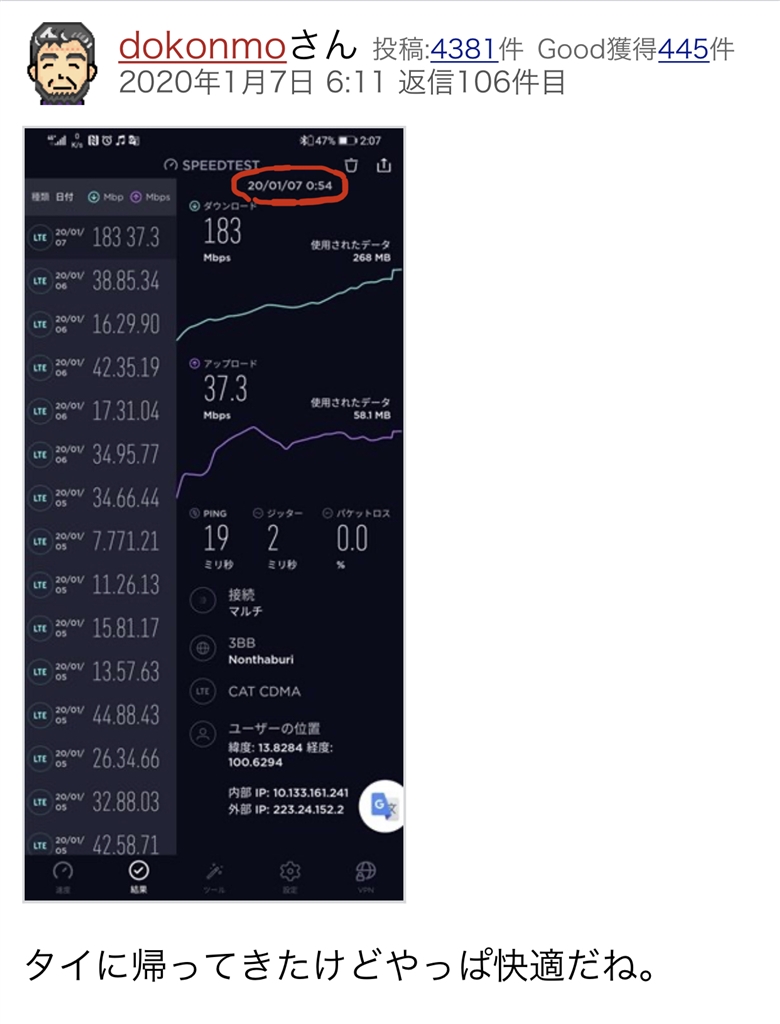Viewport: 780px width, 1024px height.
Task: View dokonmo's 4381 posts
Action: pos(463,48)
